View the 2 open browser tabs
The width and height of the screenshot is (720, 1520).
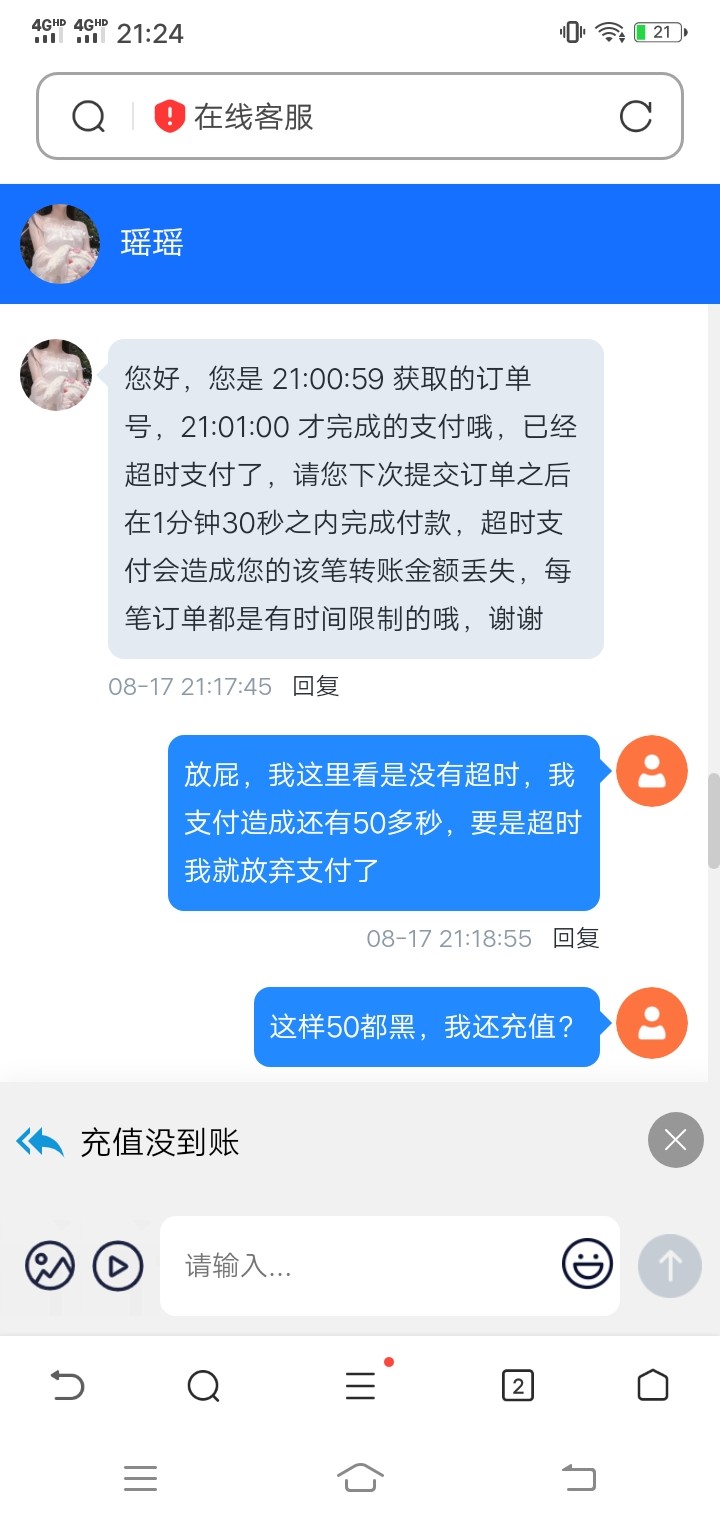click(517, 1386)
